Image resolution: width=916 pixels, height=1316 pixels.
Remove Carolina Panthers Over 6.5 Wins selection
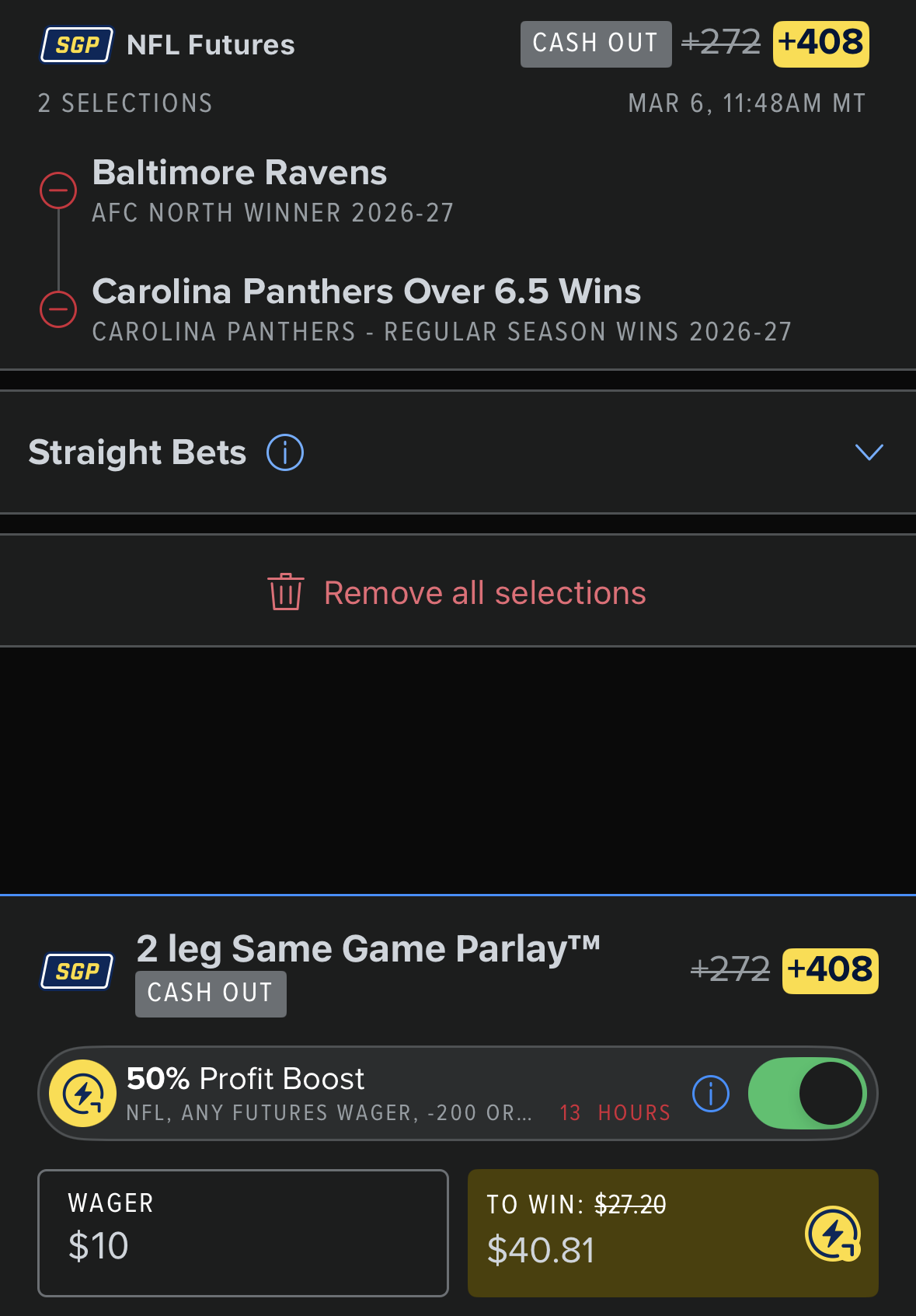(x=58, y=309)
